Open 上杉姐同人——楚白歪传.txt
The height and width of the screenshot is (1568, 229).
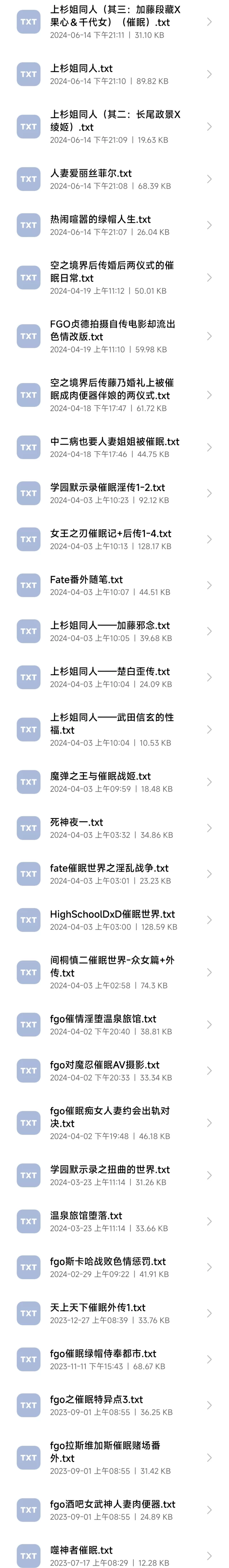click(x=114, y=677)
